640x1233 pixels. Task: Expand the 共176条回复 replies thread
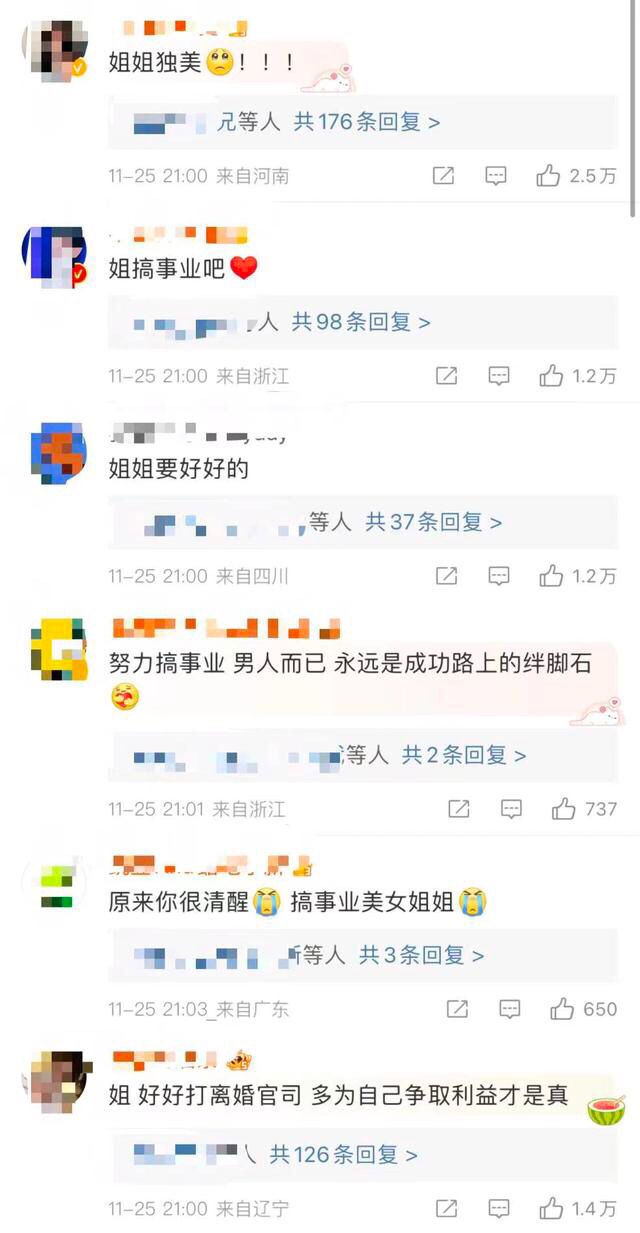367,122
